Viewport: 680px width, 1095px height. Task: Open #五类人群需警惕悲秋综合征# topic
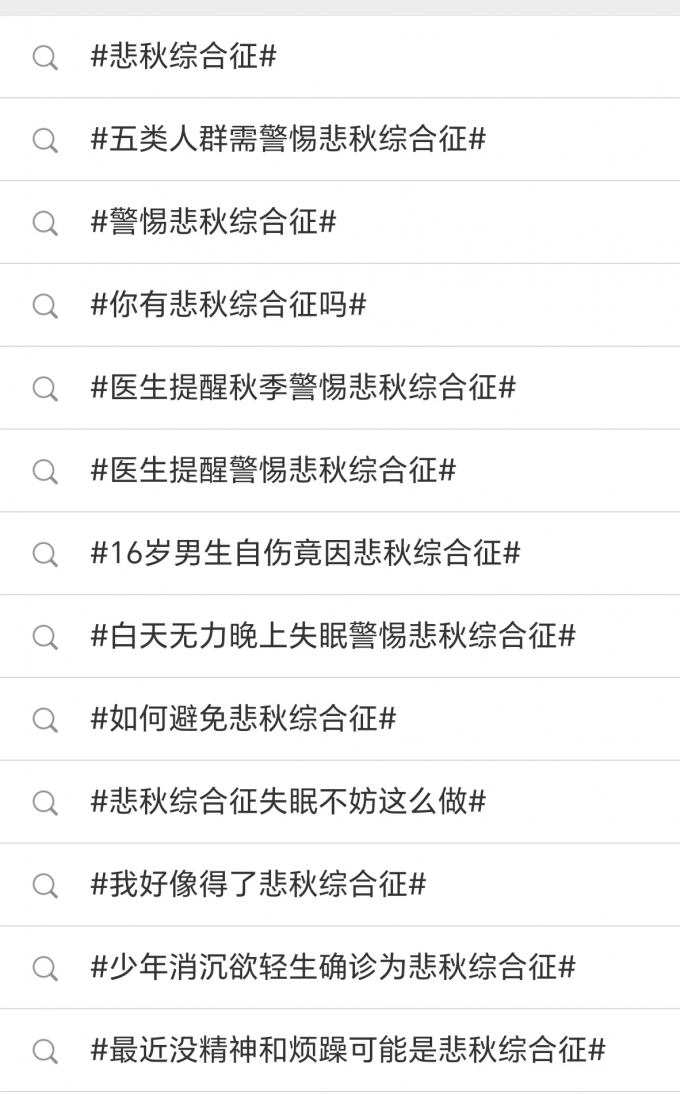point(288,140)
